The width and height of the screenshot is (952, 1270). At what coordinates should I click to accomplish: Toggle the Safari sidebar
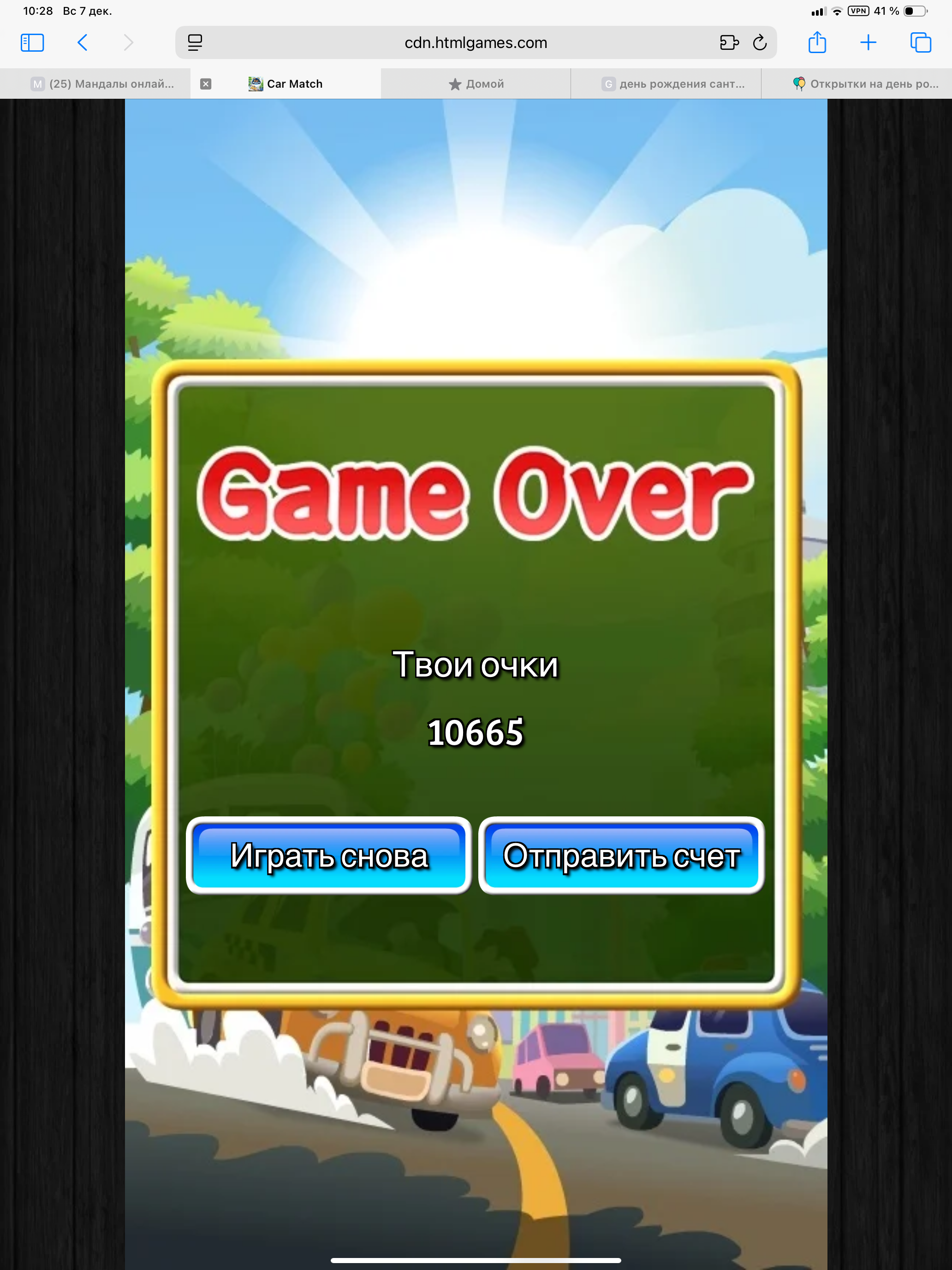click(x=32, y=42)
